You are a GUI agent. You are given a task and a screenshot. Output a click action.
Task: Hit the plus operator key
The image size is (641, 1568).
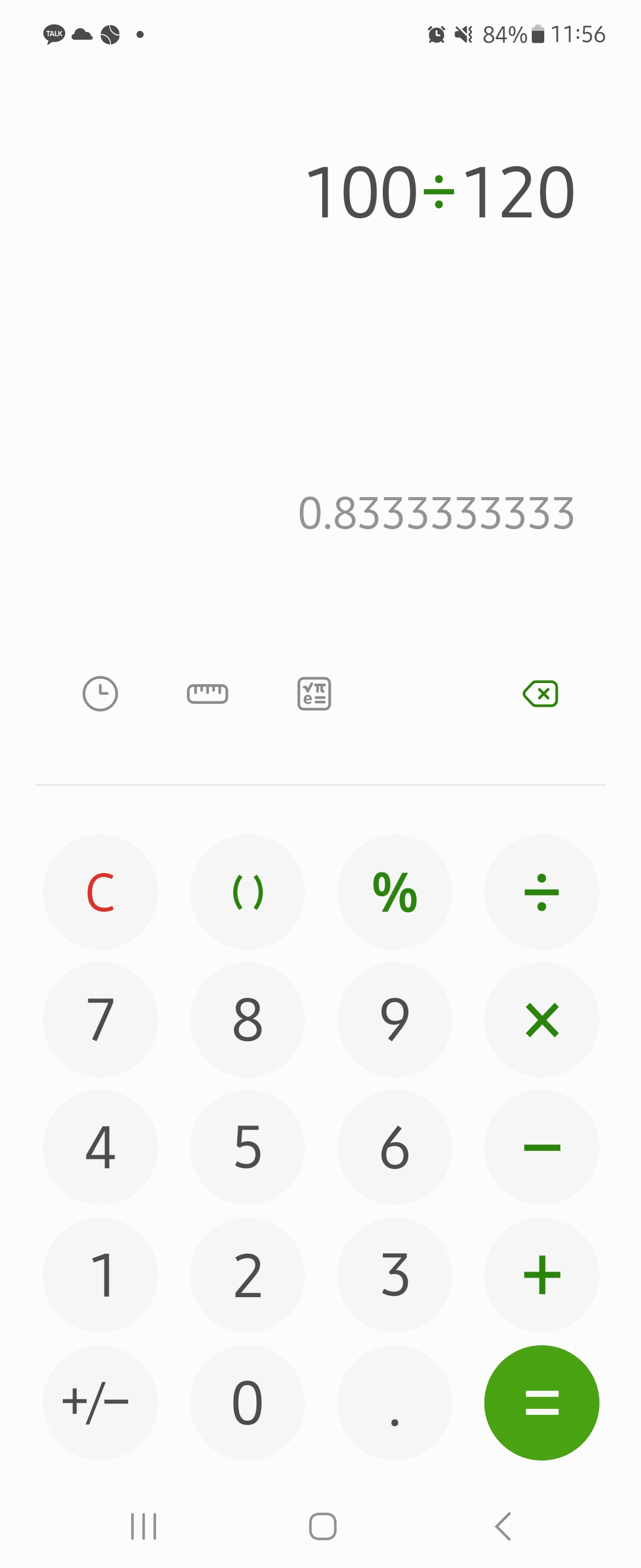[541, 1275]
